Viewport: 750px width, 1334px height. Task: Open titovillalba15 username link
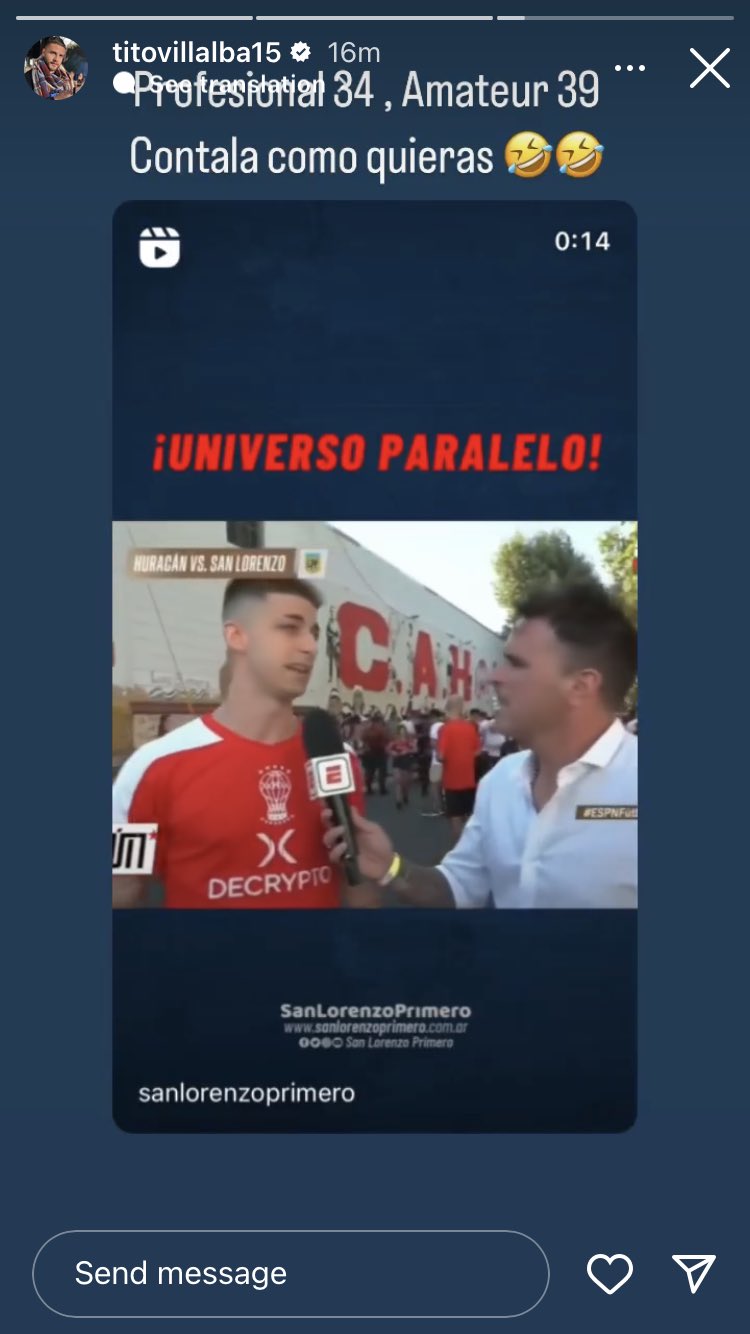click(197, 52)
